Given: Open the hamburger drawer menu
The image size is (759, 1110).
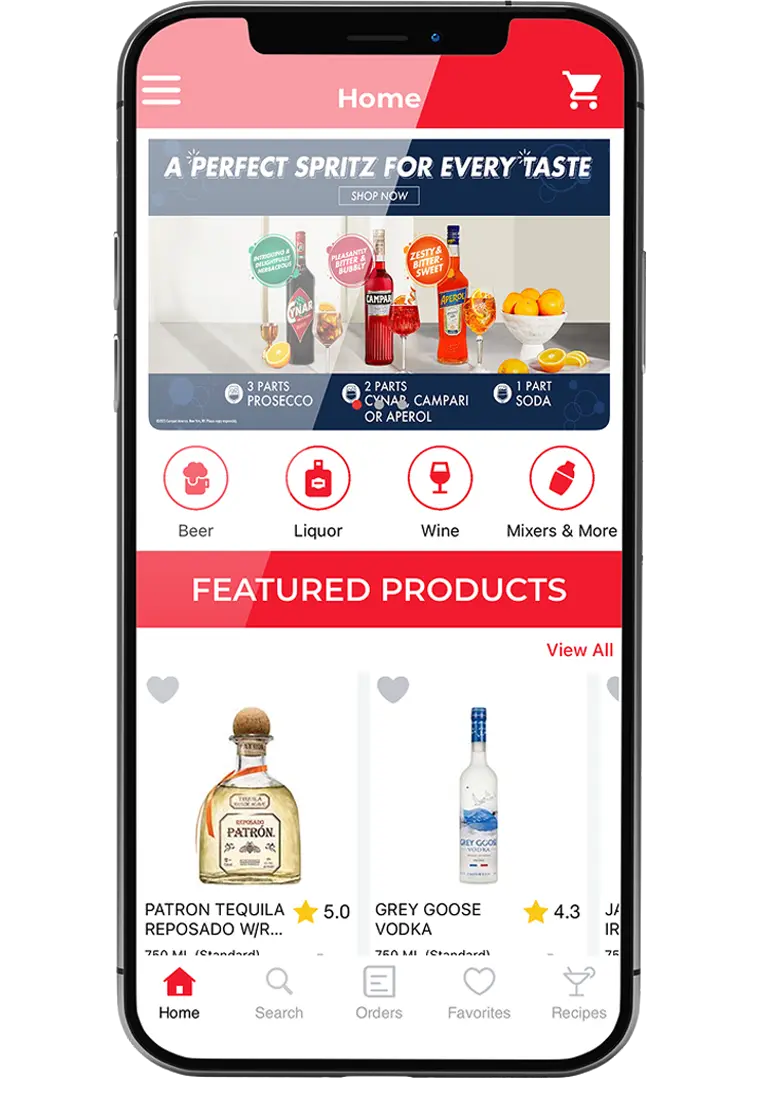Looking at the screenshot, I should (x=162, y=90).
